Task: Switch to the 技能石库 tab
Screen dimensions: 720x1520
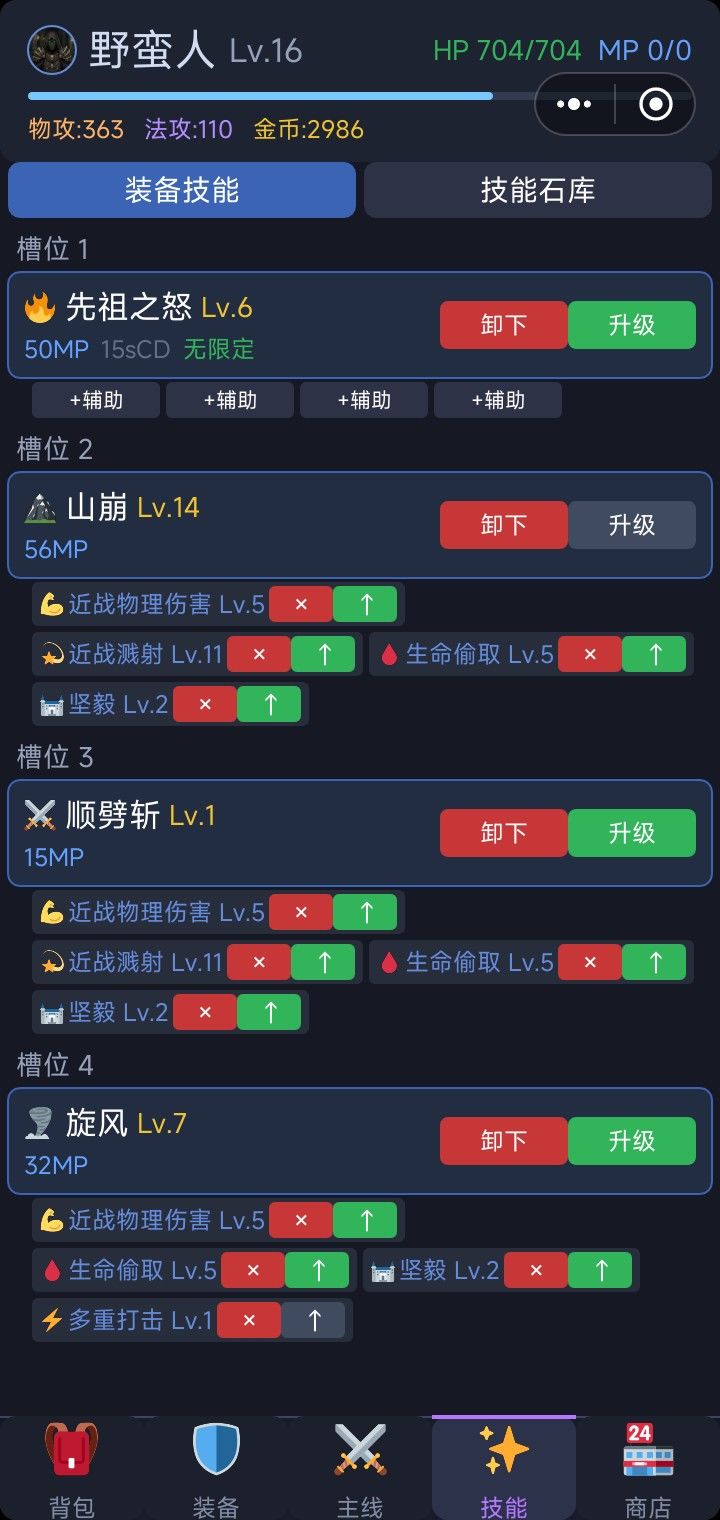Action: point(538,190)
